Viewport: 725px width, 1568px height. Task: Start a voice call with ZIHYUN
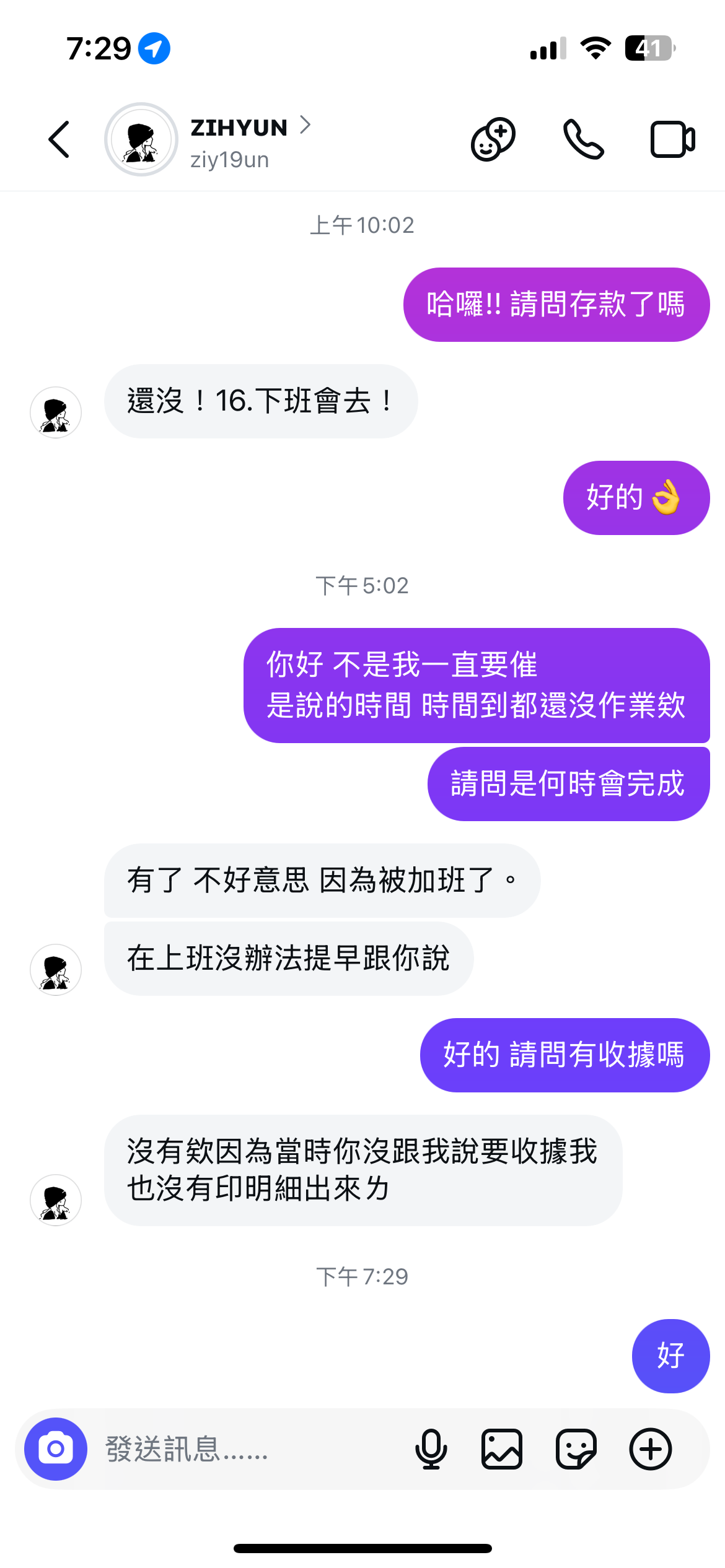click(583, 140)
